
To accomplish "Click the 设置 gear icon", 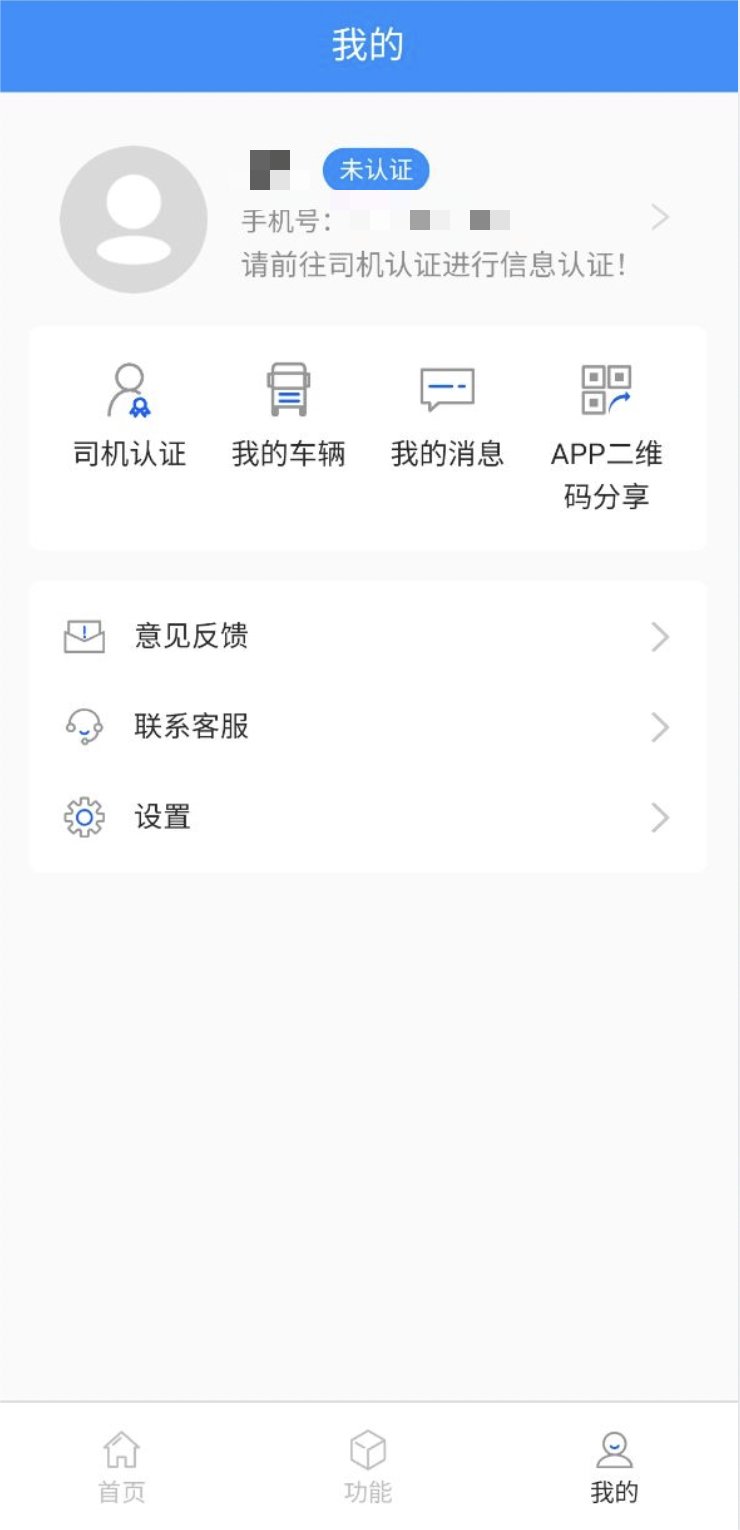I will pos(86,818).
